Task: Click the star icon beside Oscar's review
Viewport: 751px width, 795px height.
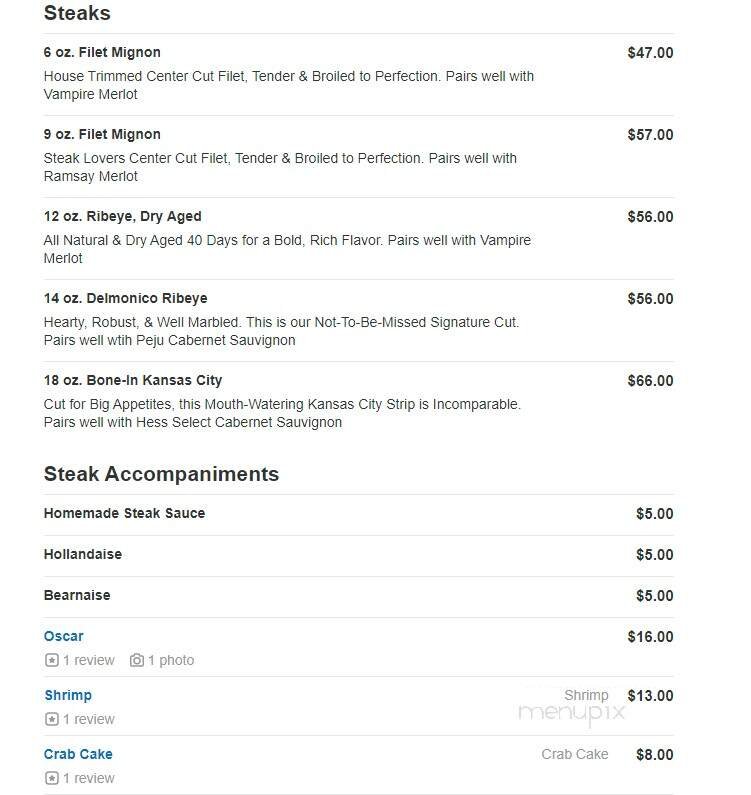Action: pos(51,660)
